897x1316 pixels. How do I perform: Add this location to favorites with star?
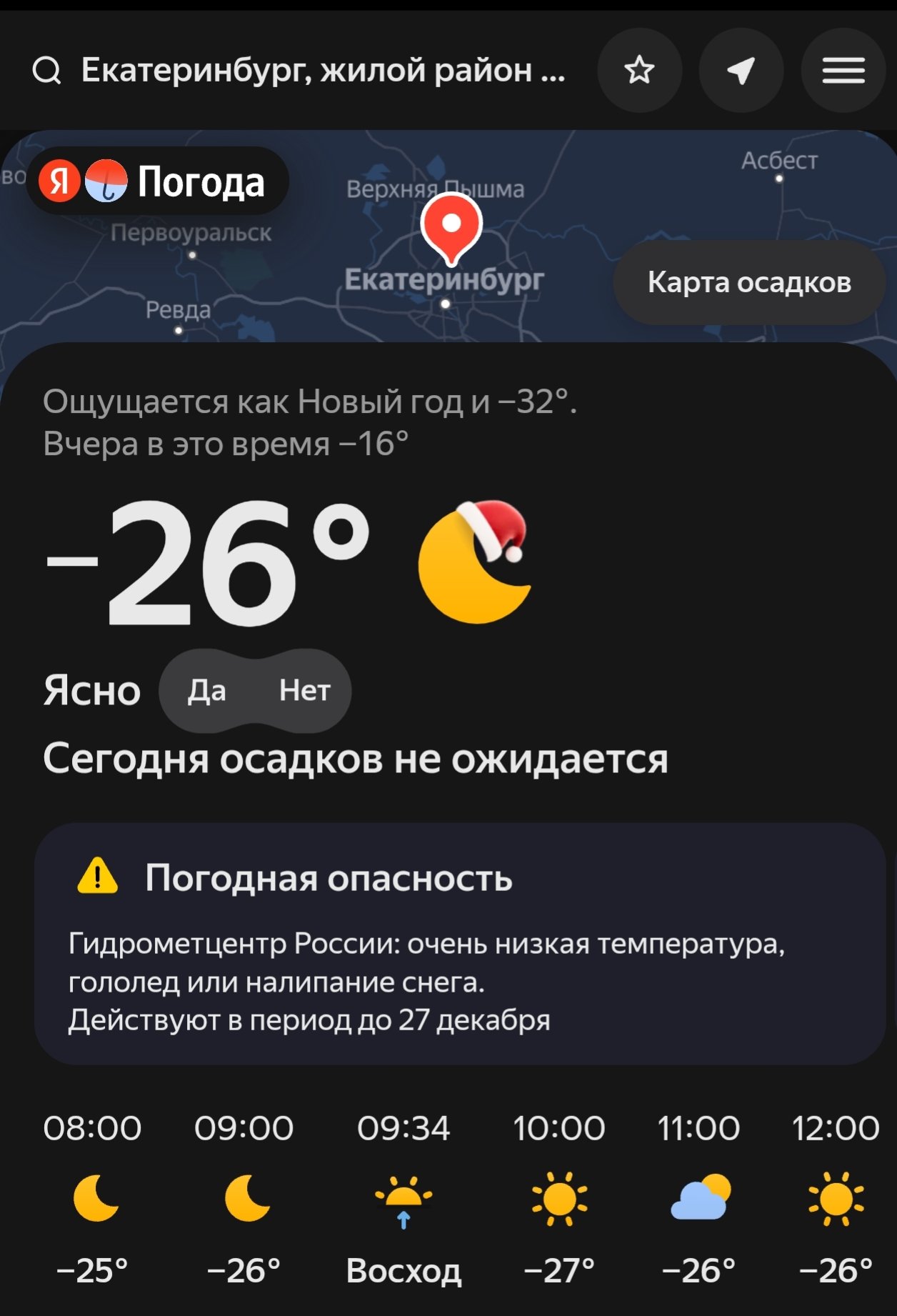639,71
